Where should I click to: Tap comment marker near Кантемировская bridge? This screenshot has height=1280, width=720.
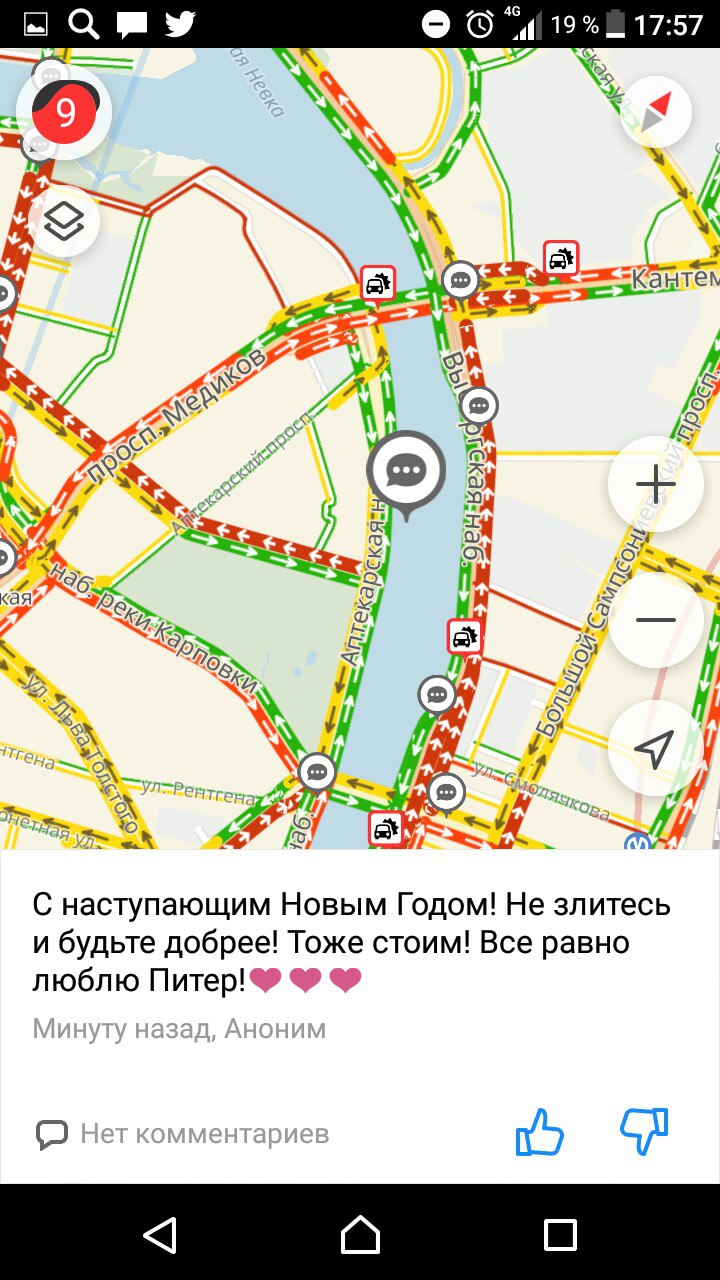461,281
